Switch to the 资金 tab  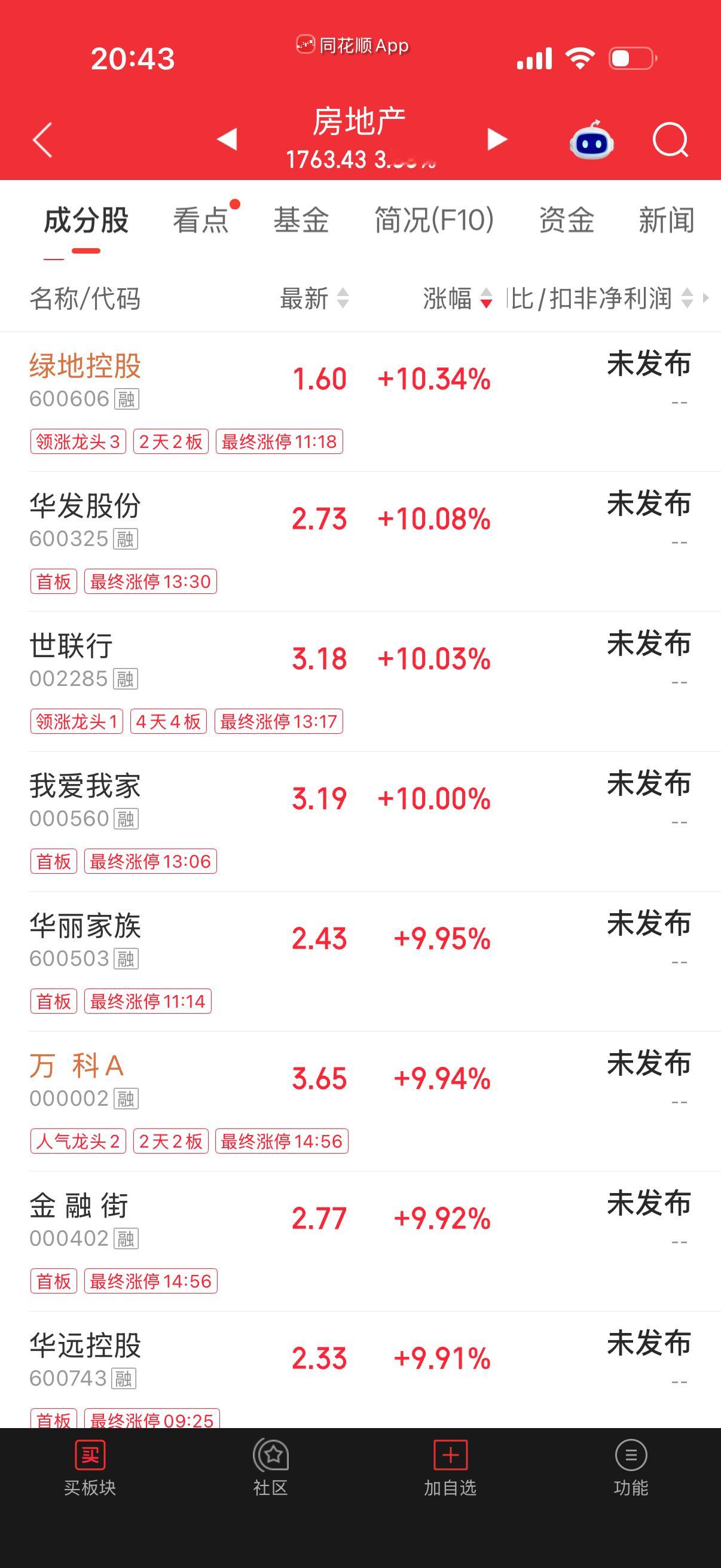[566, 219]
